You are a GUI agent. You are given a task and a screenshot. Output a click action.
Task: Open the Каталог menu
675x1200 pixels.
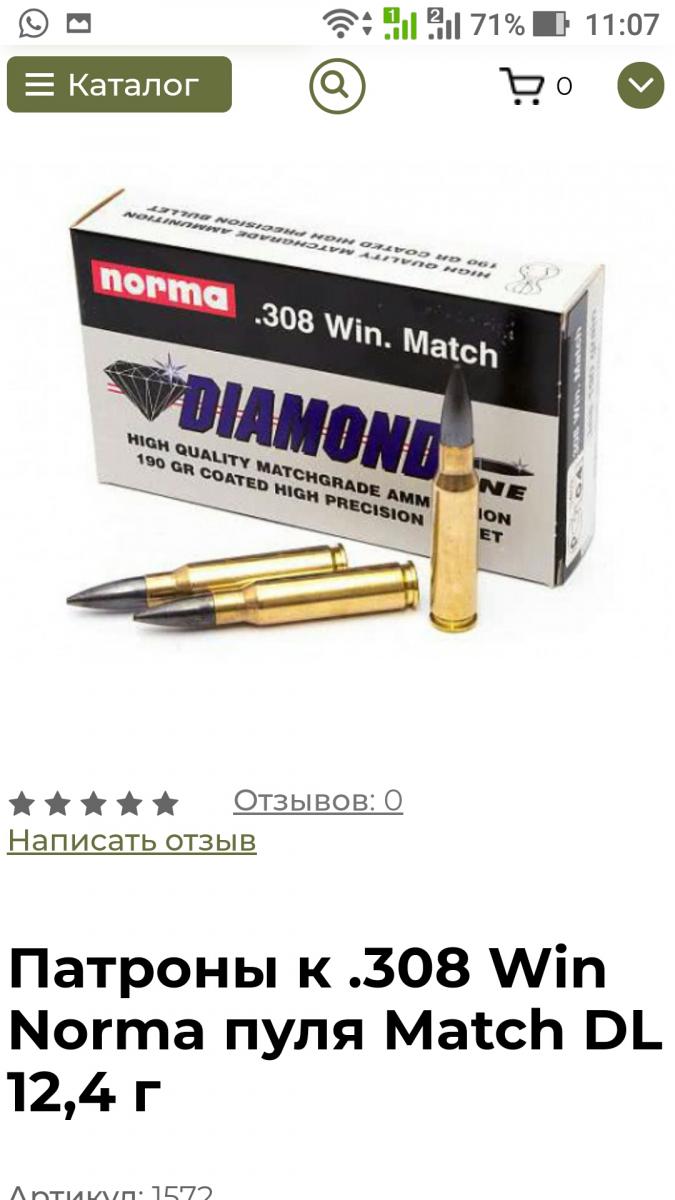119,85
